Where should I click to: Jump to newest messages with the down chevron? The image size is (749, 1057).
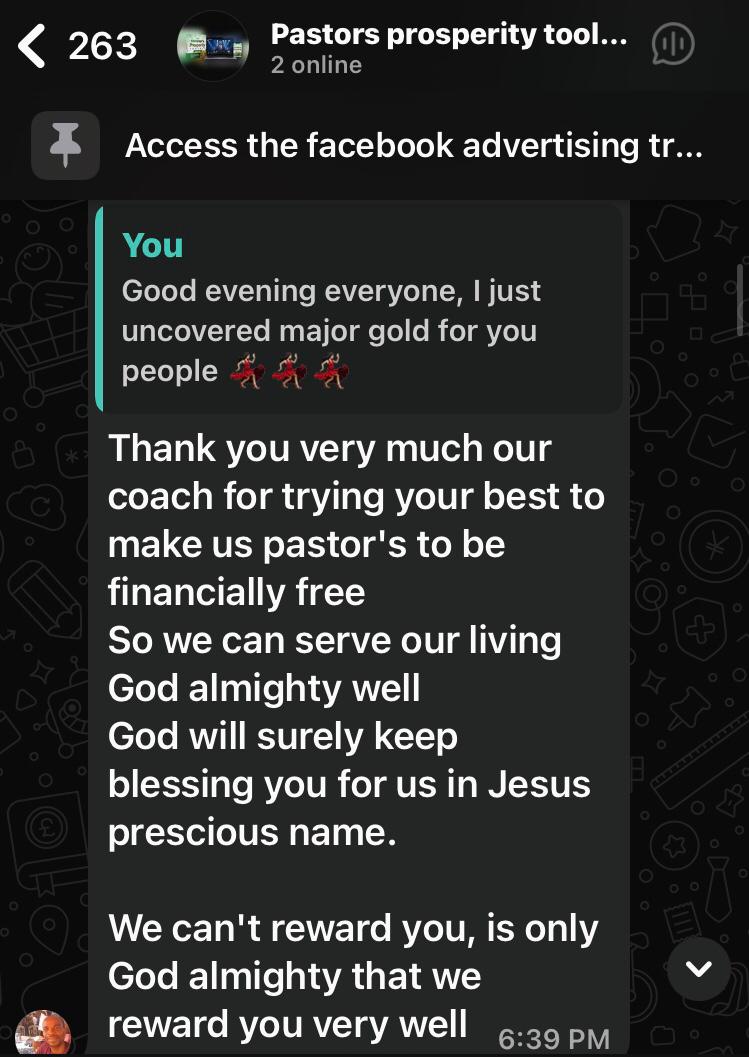(697, 968)
